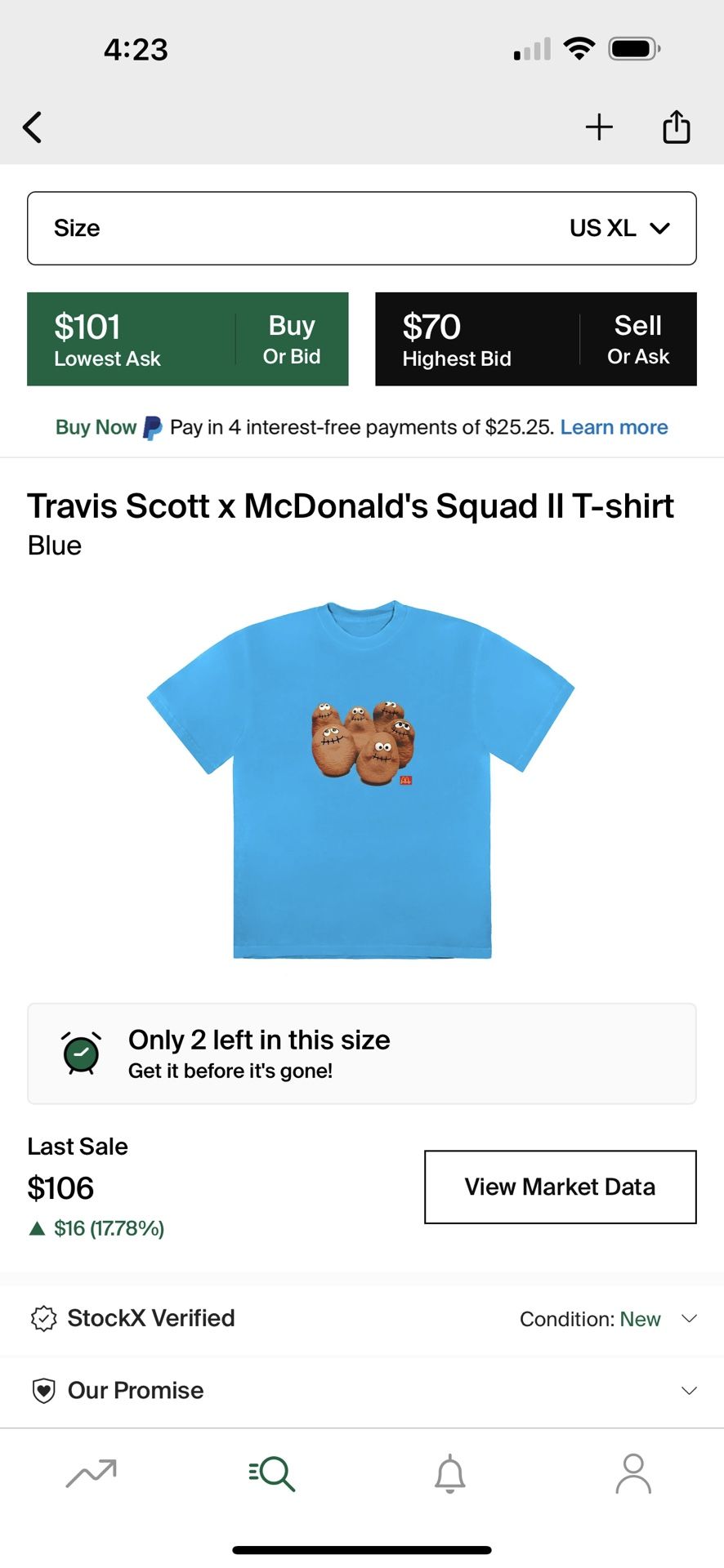This screenshot has height=1568, width=724.
Task: Open the profile account tab
Action: point(632,1473)
